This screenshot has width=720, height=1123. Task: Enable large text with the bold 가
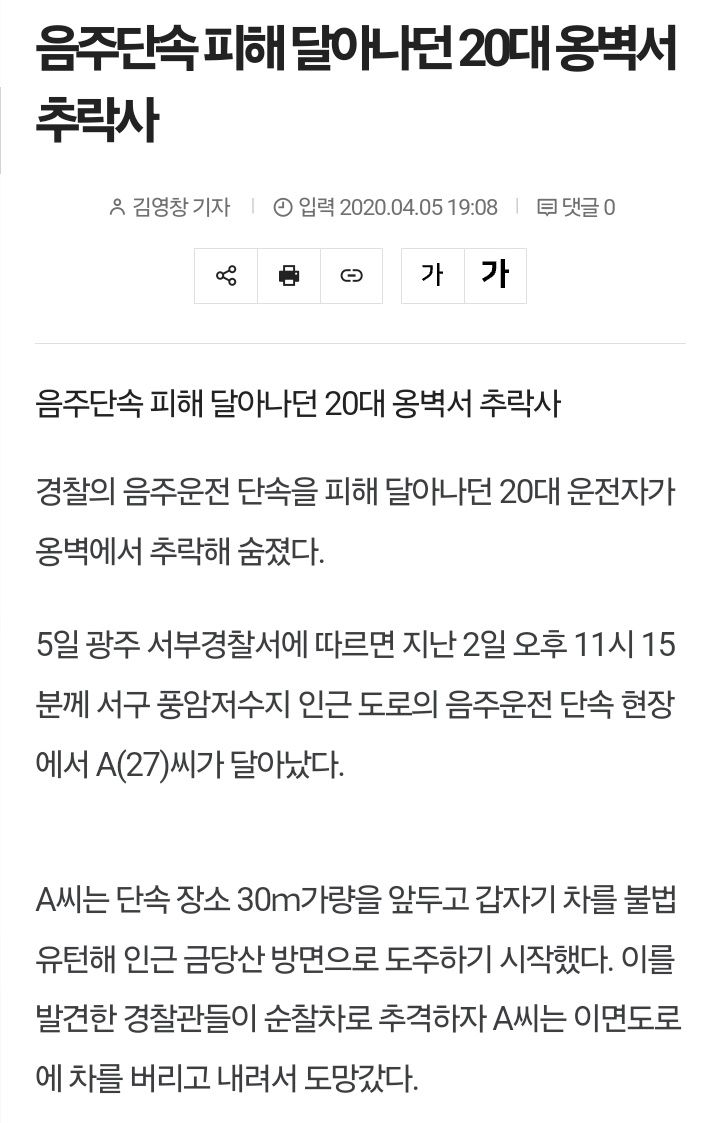pos(494,275)
